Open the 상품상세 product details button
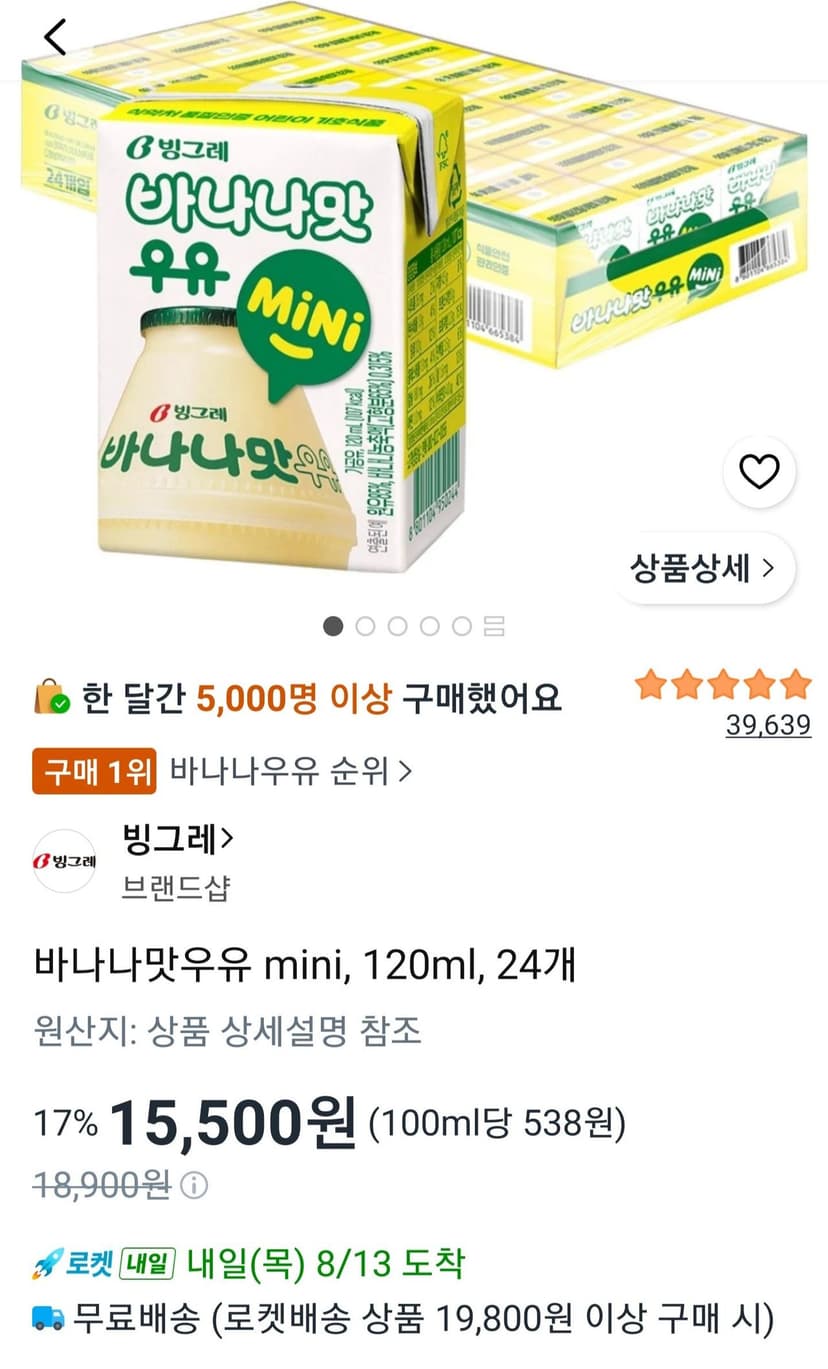The height and width of the screenshot is (1369, 828). (703, 569)
